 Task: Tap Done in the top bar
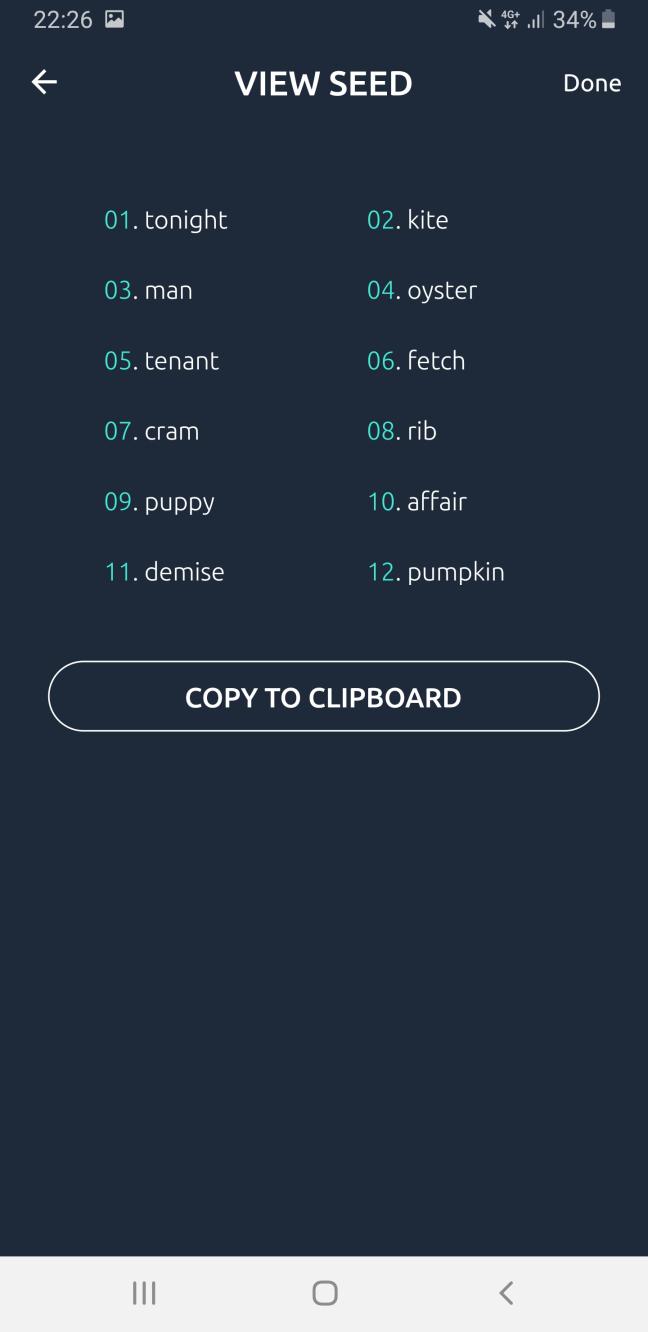(x=592, y=83)
